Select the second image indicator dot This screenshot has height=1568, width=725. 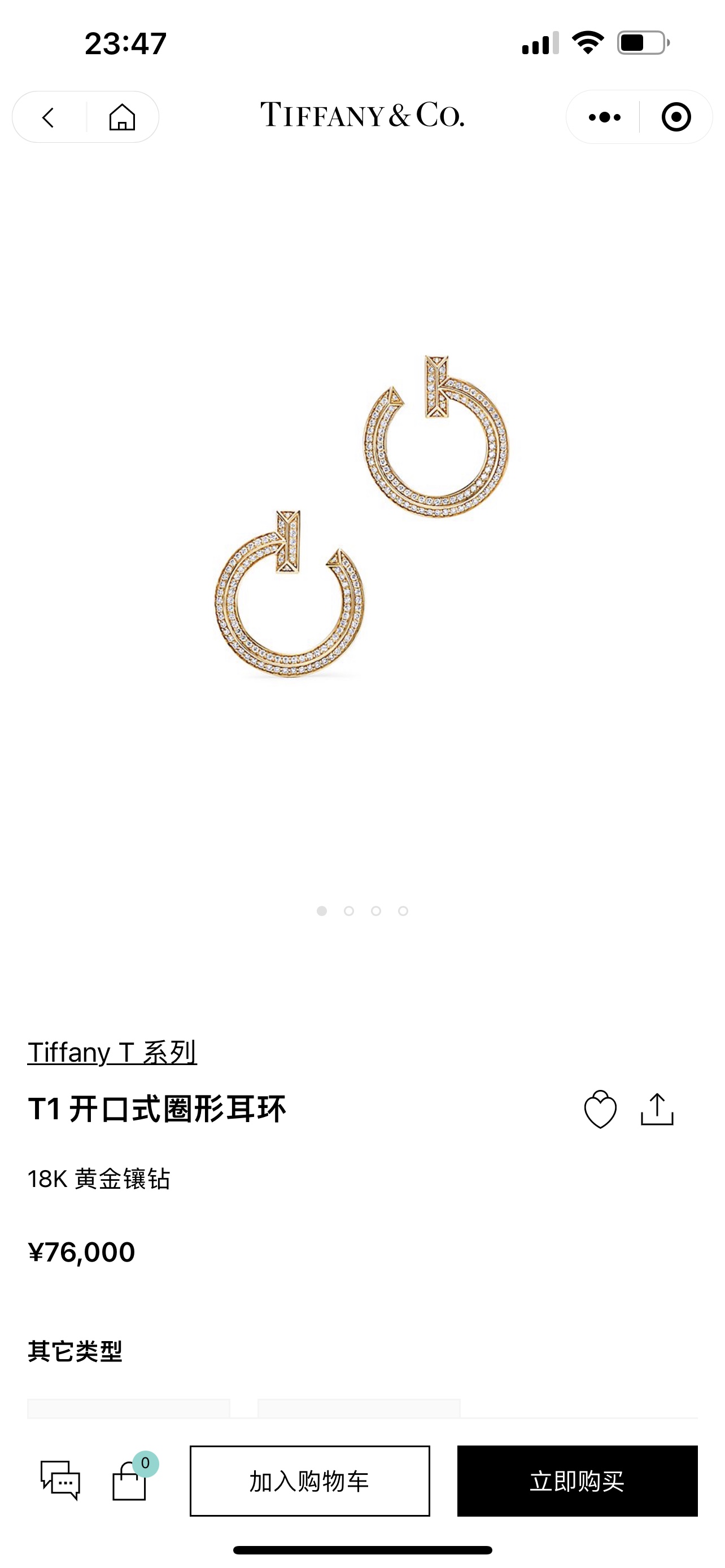(349, 910)
